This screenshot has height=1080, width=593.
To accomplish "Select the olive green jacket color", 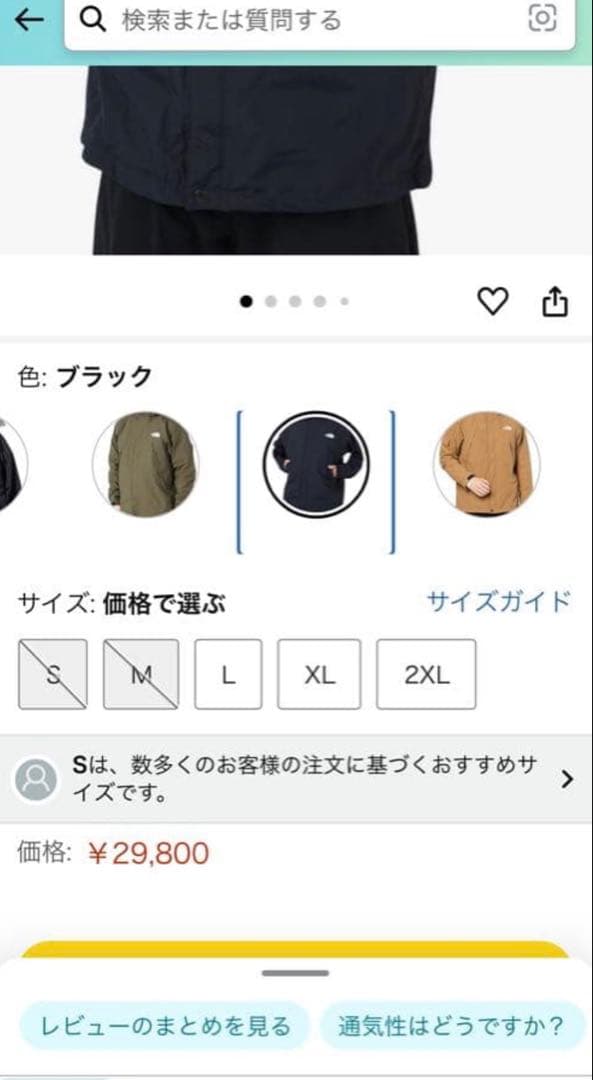I will coord(145,465).
